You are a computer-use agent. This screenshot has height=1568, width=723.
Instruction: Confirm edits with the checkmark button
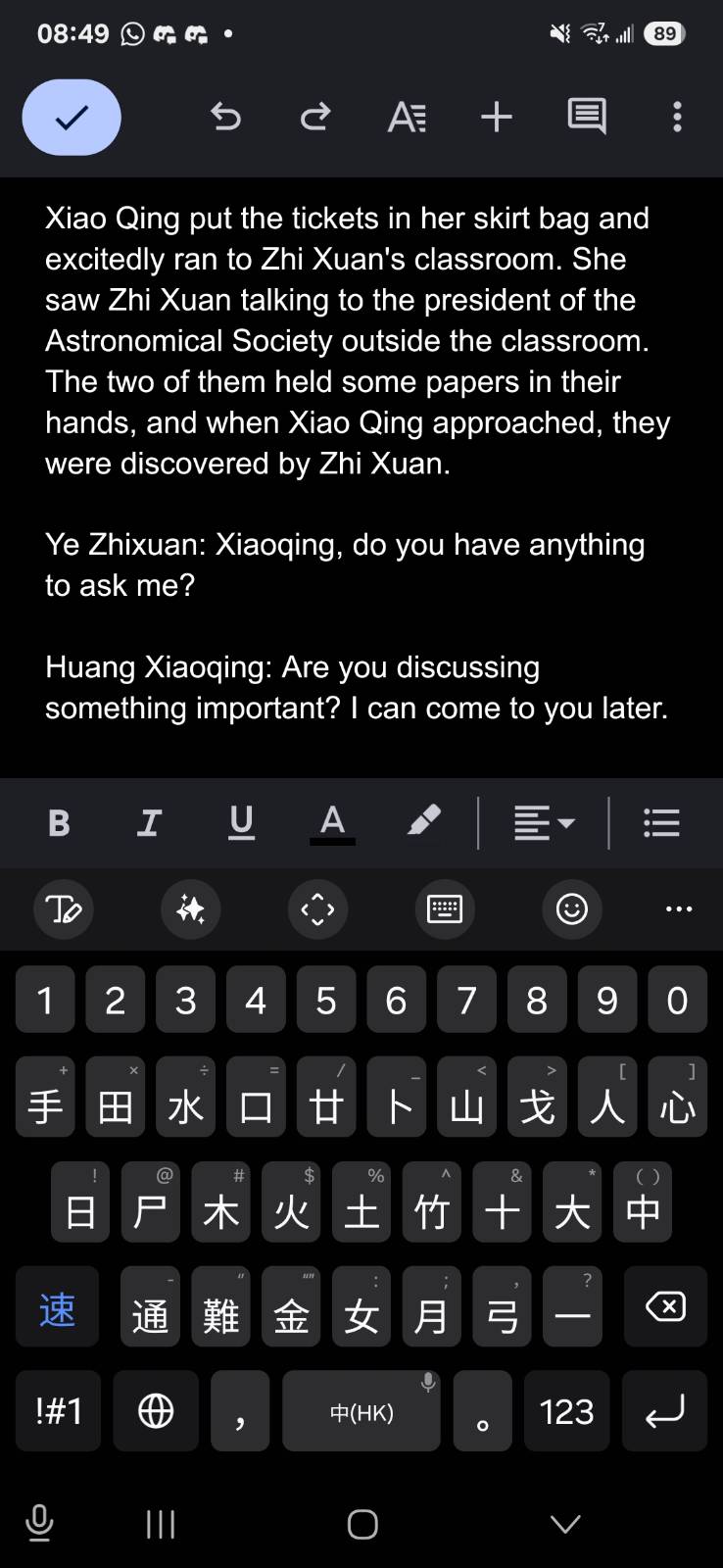click(x=72, y=118)
